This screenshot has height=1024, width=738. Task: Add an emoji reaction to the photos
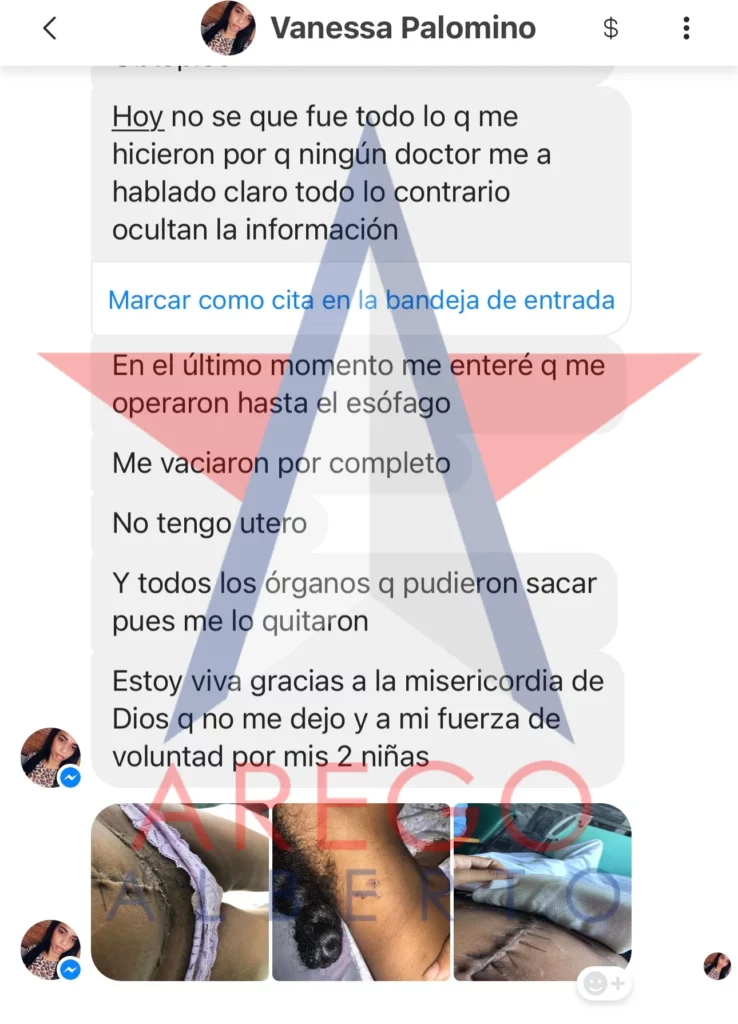pos(603,984)
